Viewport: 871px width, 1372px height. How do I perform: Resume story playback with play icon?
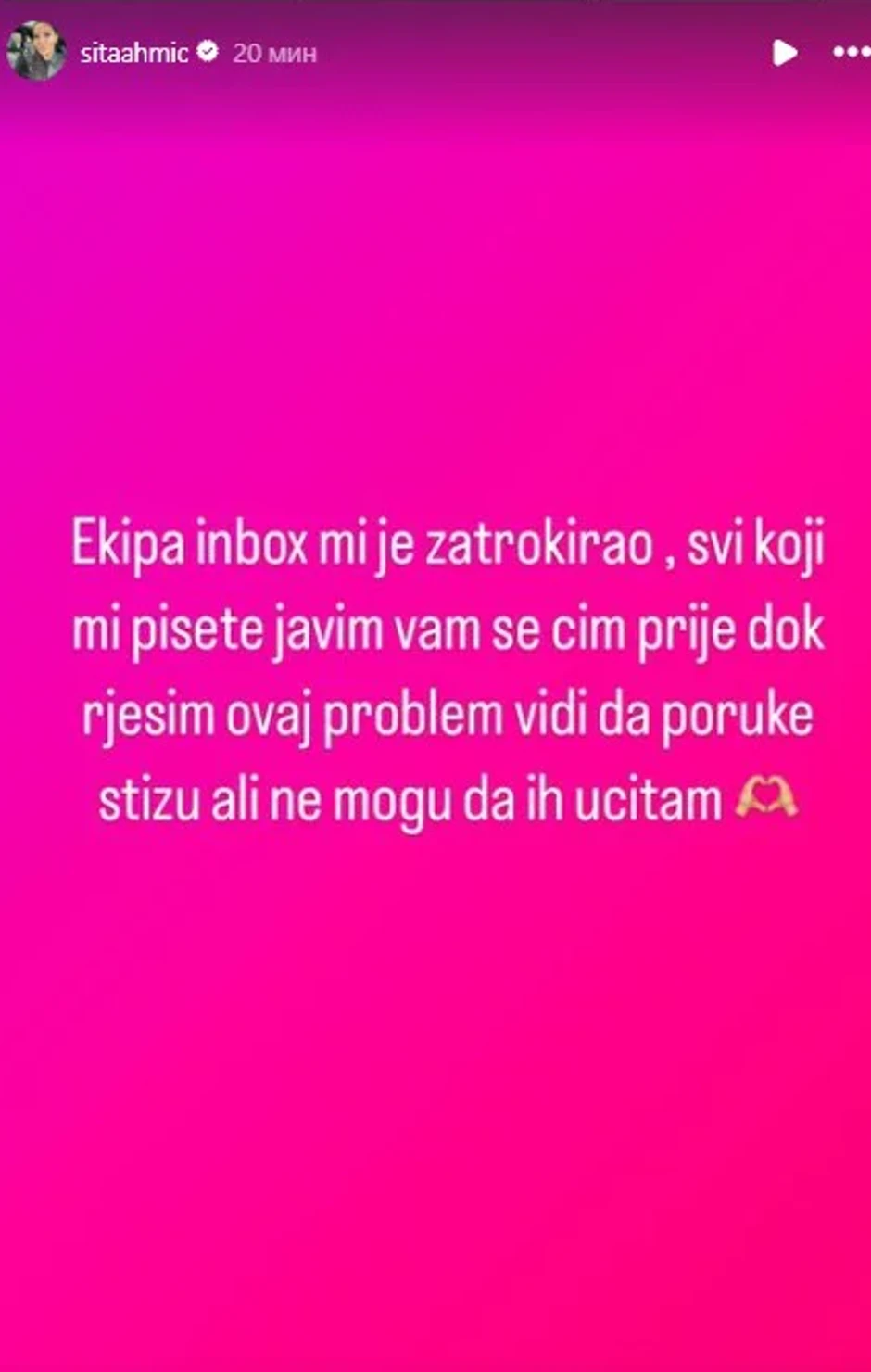coord(785,53)
